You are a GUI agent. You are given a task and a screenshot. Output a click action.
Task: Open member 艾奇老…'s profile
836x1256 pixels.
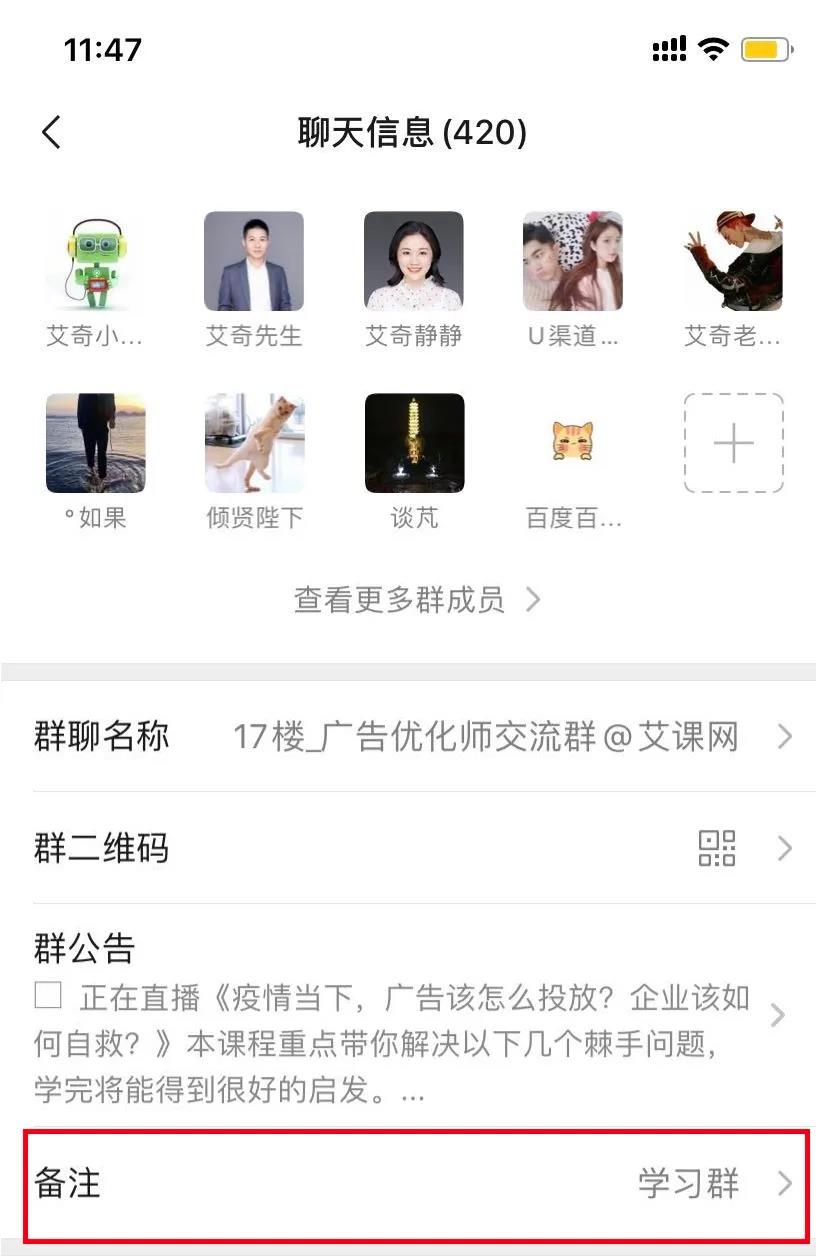point(733,261)
